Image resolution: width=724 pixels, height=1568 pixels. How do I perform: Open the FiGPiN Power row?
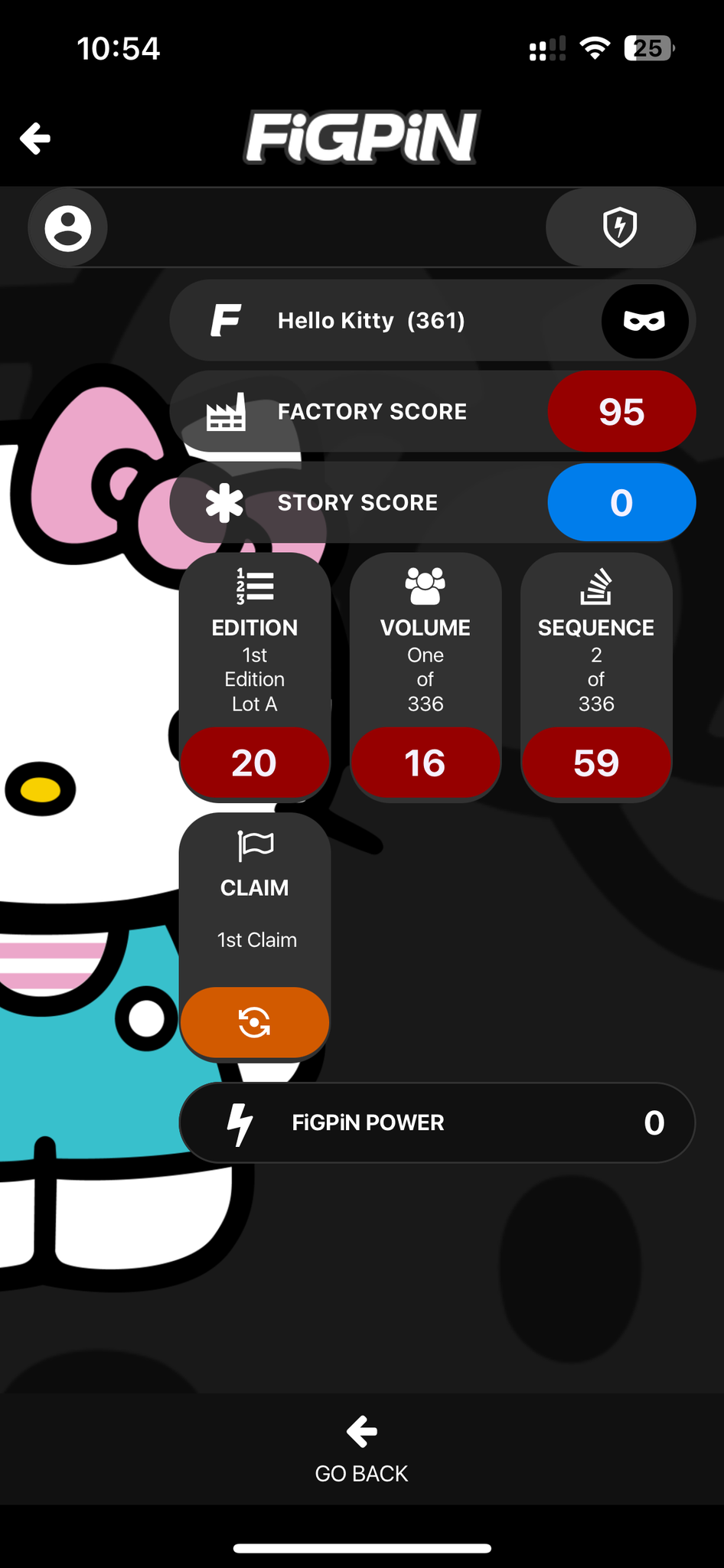tap(437, 1123)
